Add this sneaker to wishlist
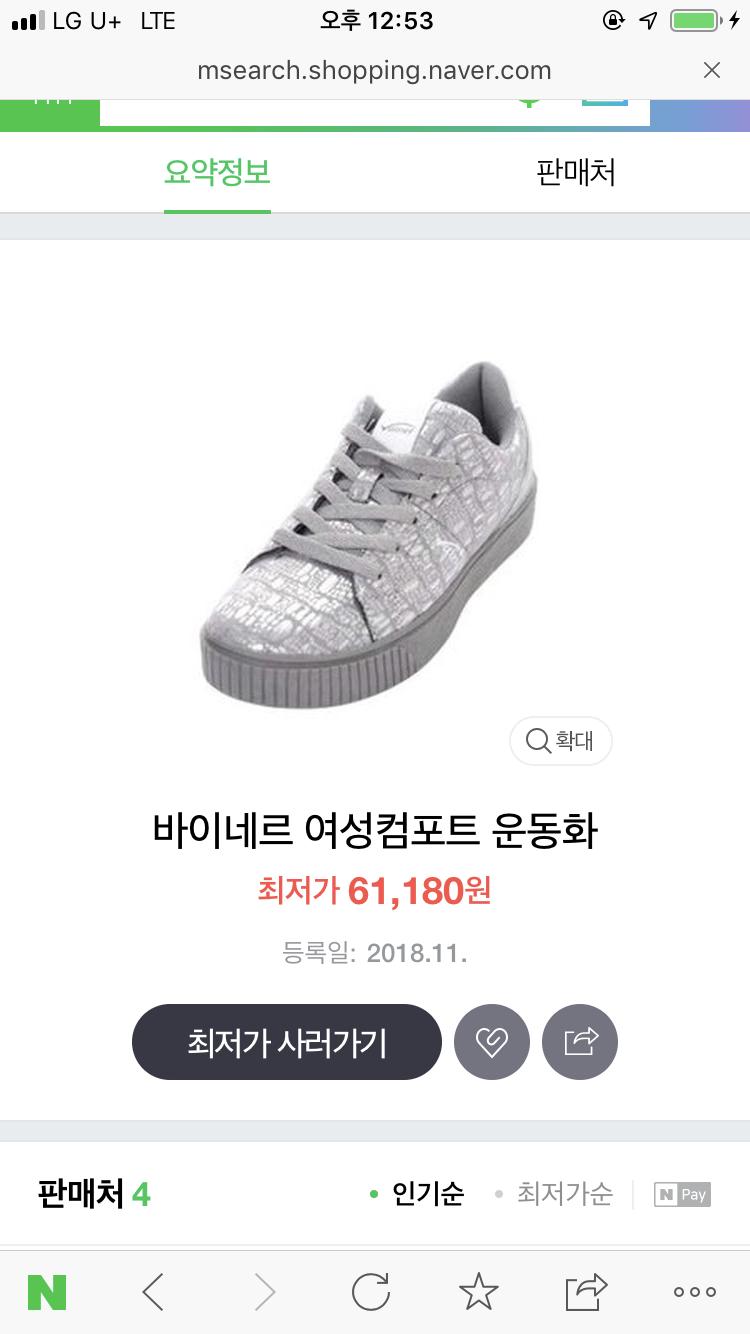 [x=492, y=1042]
